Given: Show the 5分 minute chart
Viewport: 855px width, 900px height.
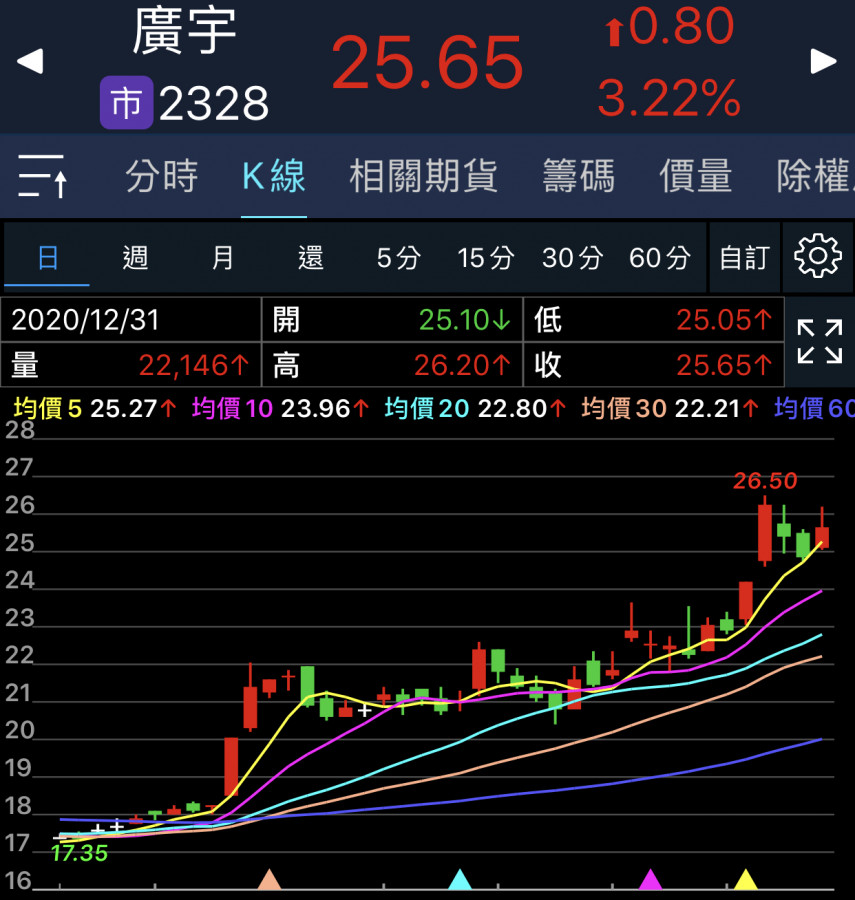Looking at the screenshot, I should 398,258.
